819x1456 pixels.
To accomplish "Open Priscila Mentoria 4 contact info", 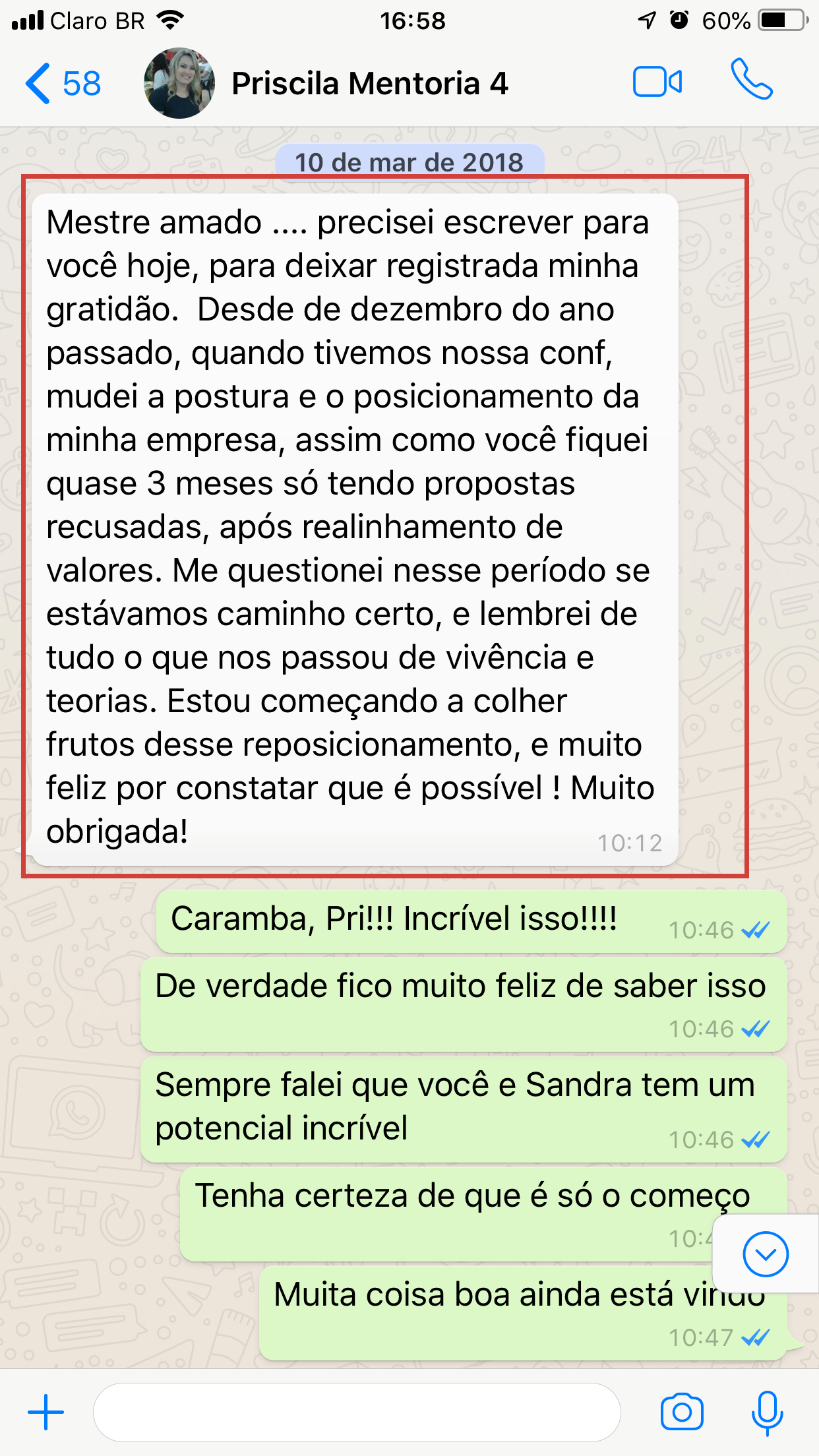I will point(369,84).
